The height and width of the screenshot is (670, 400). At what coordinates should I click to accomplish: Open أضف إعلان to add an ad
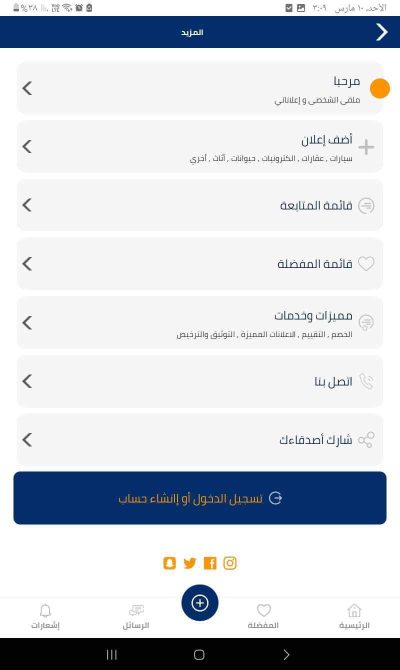(x=200, y=147)
